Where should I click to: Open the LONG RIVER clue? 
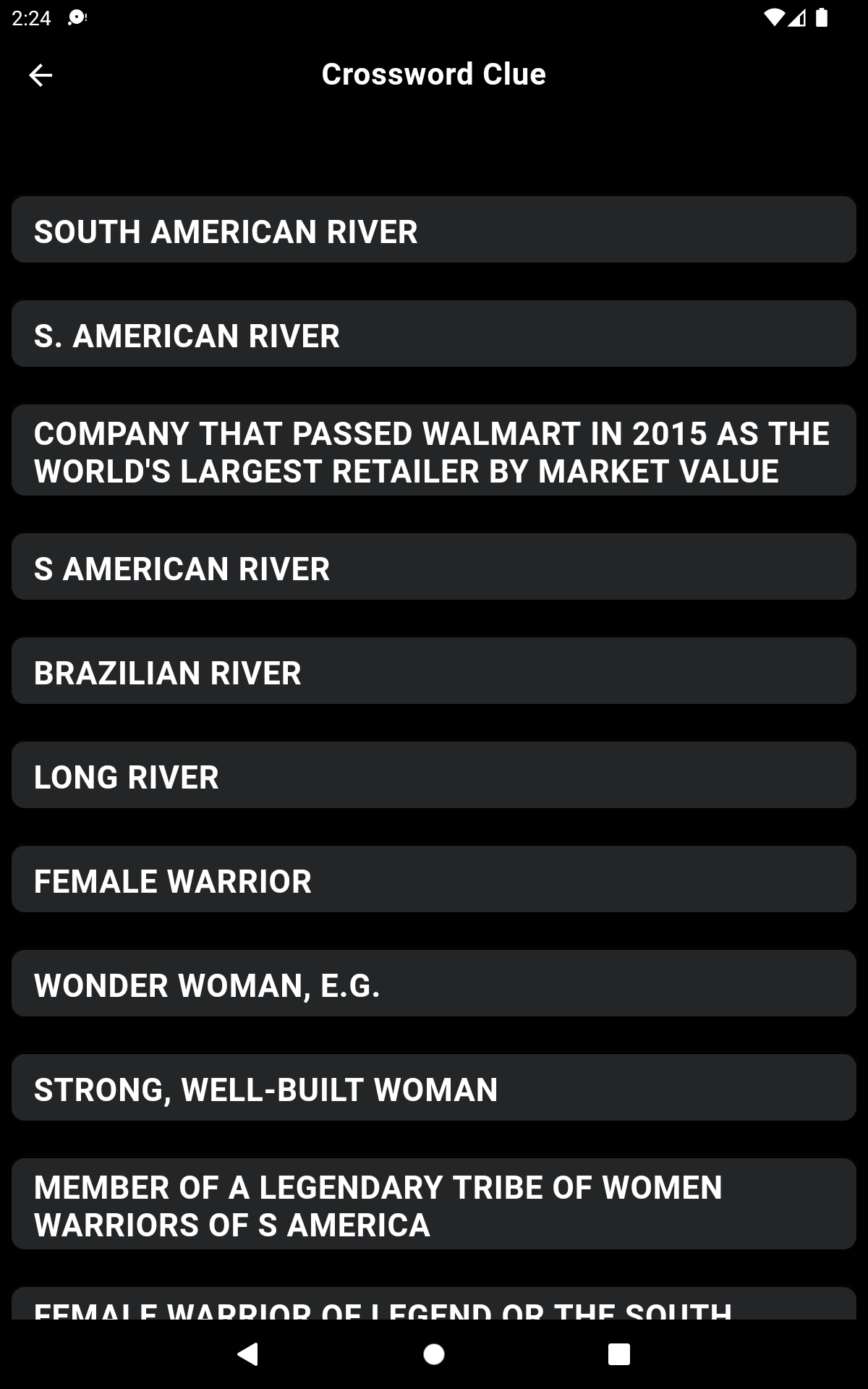(434, 776)
